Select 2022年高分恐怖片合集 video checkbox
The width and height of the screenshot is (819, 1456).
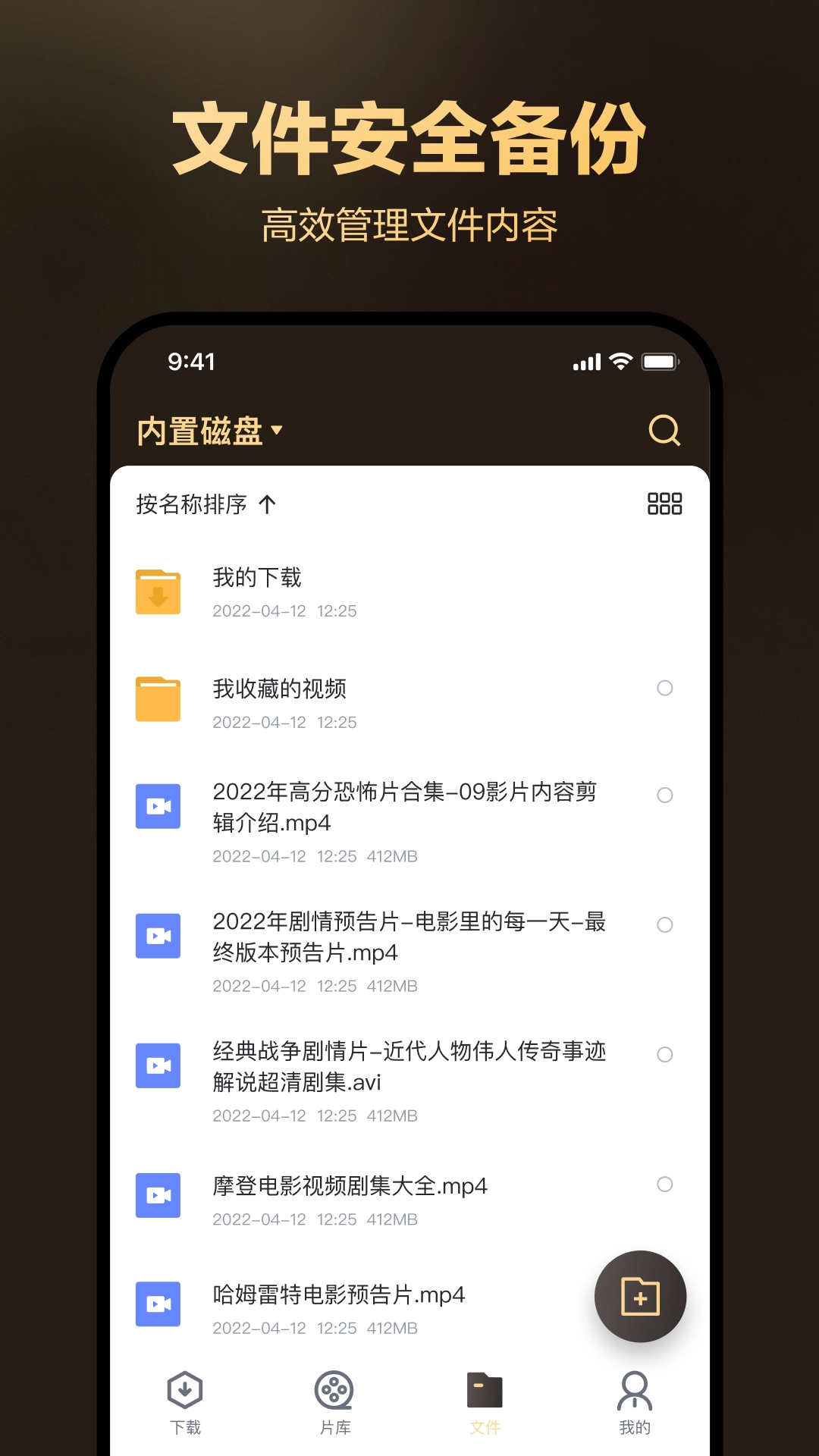point(665,795)
